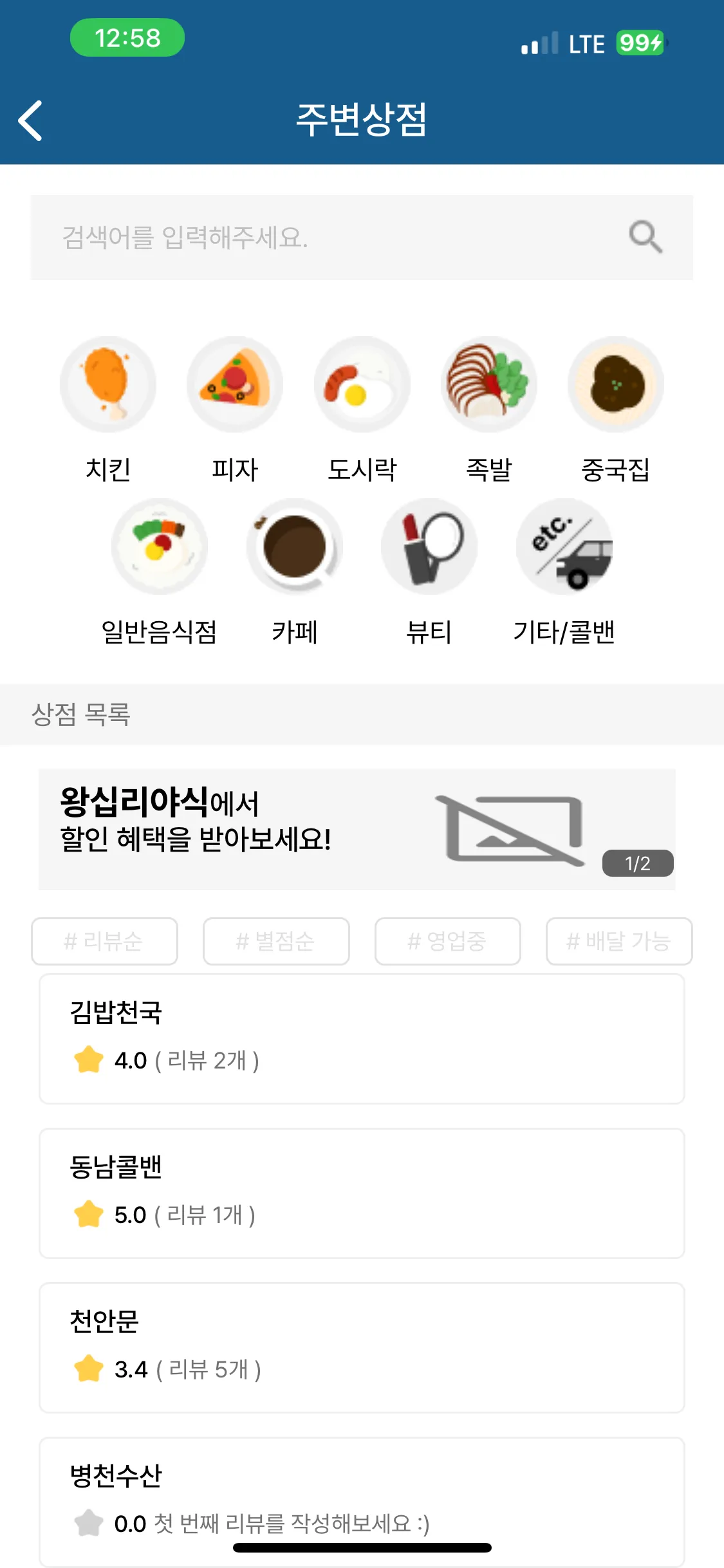This screenshot has width=724, height=1568.
Task: Select the 피자 category
Action: coord(235,385)
